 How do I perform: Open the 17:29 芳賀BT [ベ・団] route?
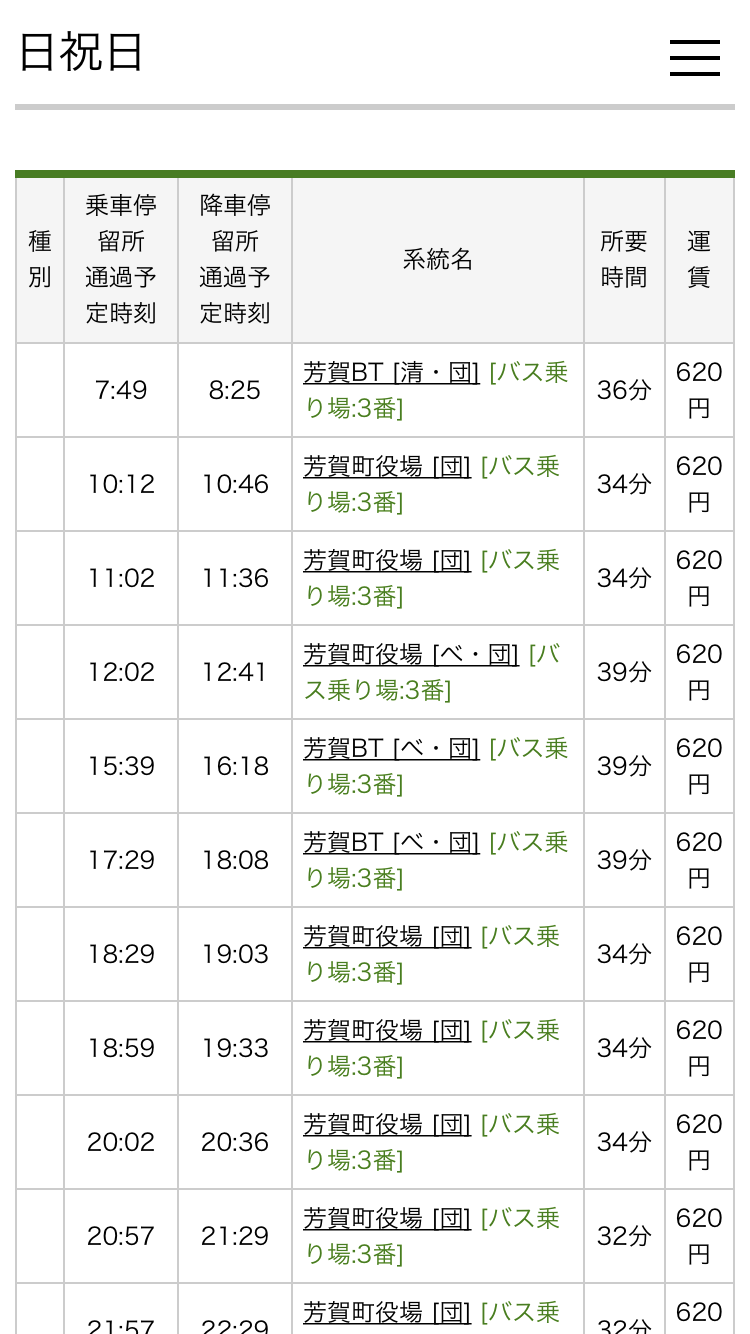(391, 843)
